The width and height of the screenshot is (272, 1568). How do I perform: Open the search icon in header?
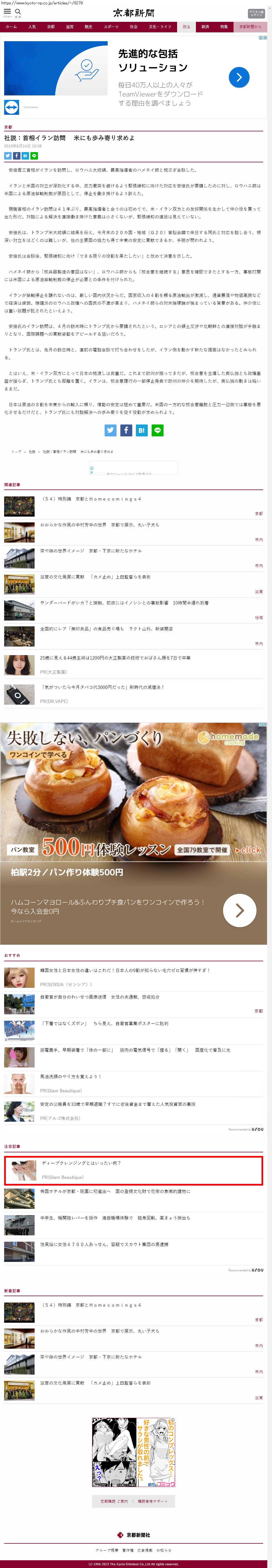tap(18, 12)
